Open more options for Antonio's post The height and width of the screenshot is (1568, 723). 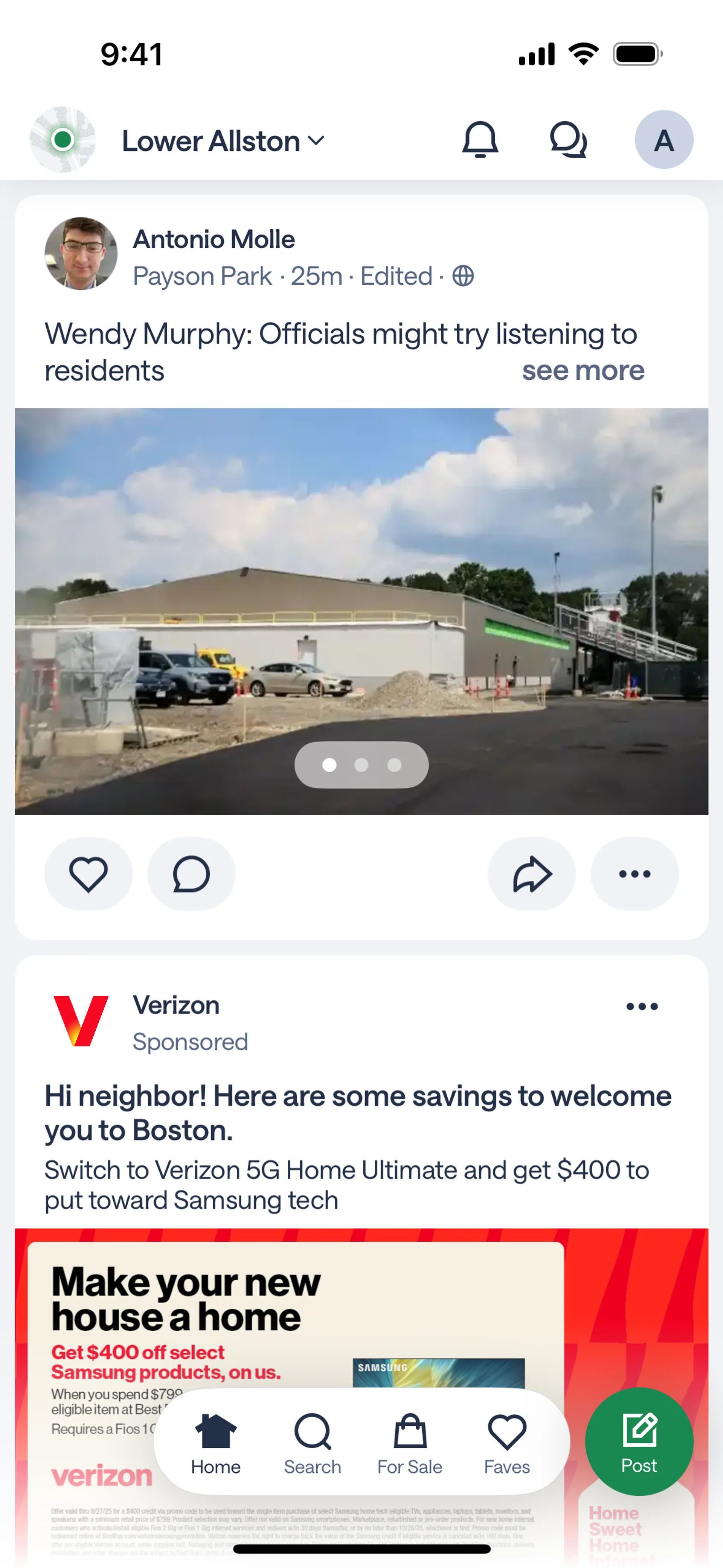coord(634,874)
